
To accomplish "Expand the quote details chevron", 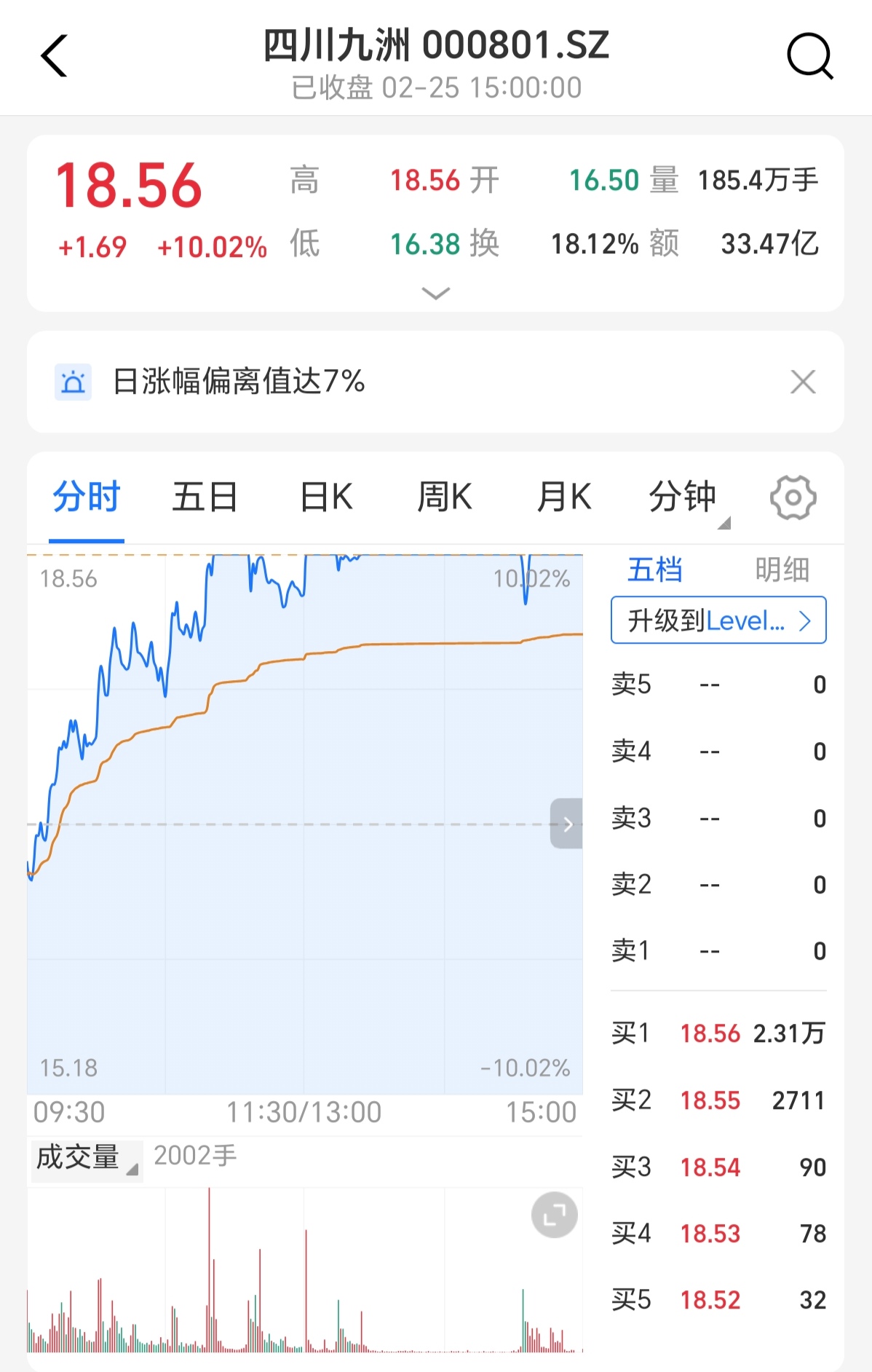I will point(435,293).
